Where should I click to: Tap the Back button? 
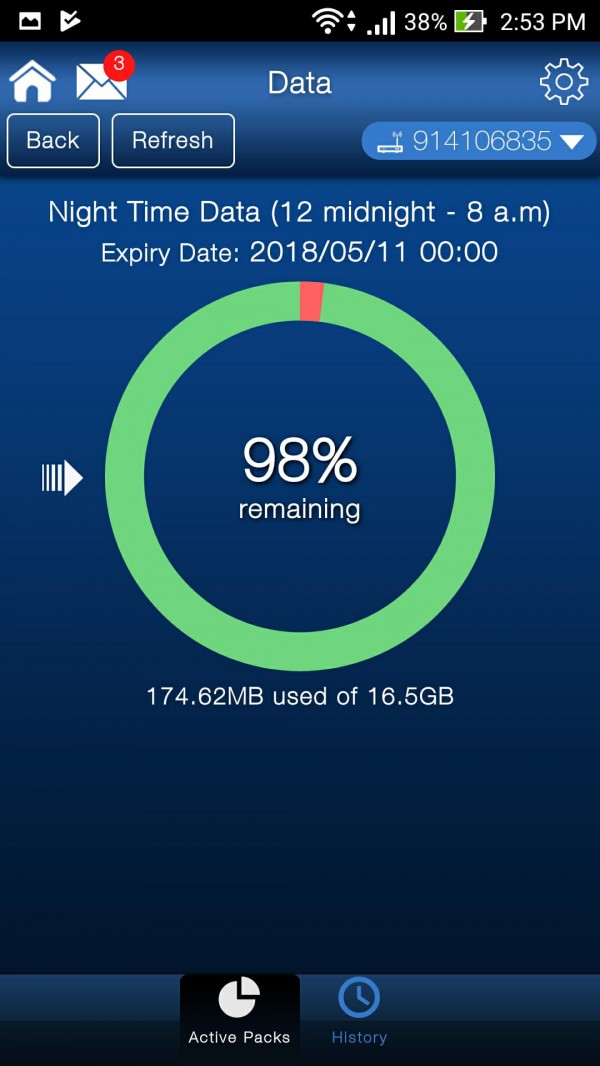tap(53, 140)
